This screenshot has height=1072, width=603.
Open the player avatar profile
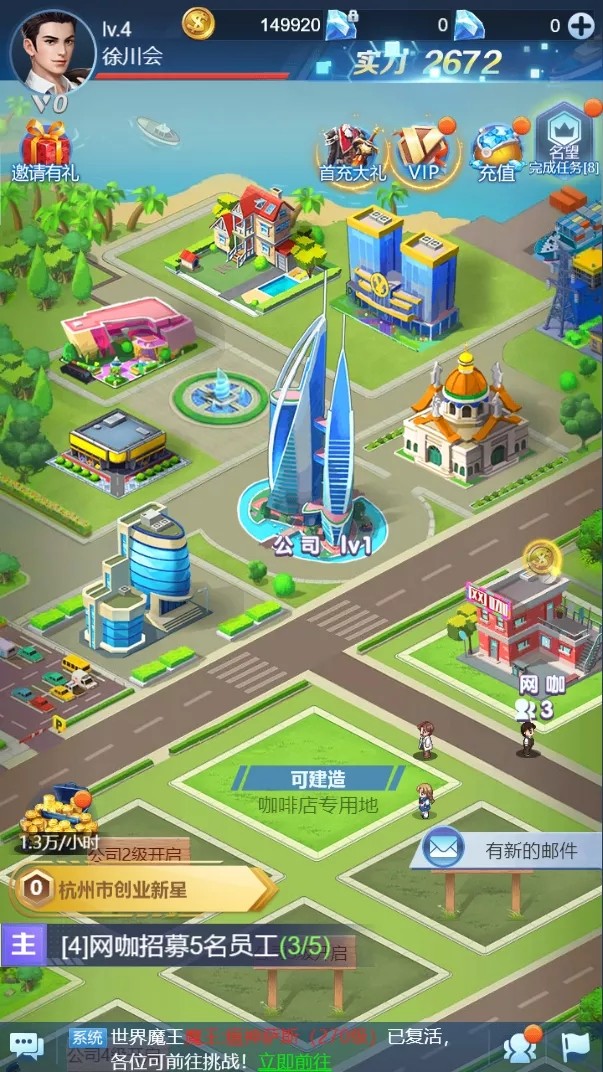click(46, 48)
